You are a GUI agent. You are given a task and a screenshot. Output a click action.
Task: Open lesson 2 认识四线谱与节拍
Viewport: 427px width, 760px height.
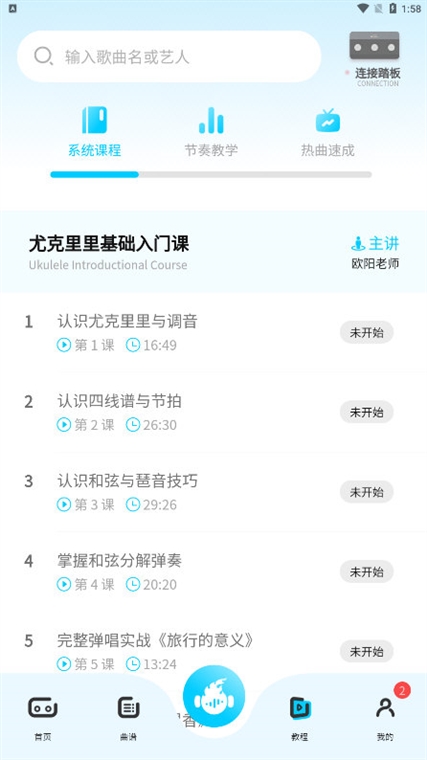click(213, 413)
